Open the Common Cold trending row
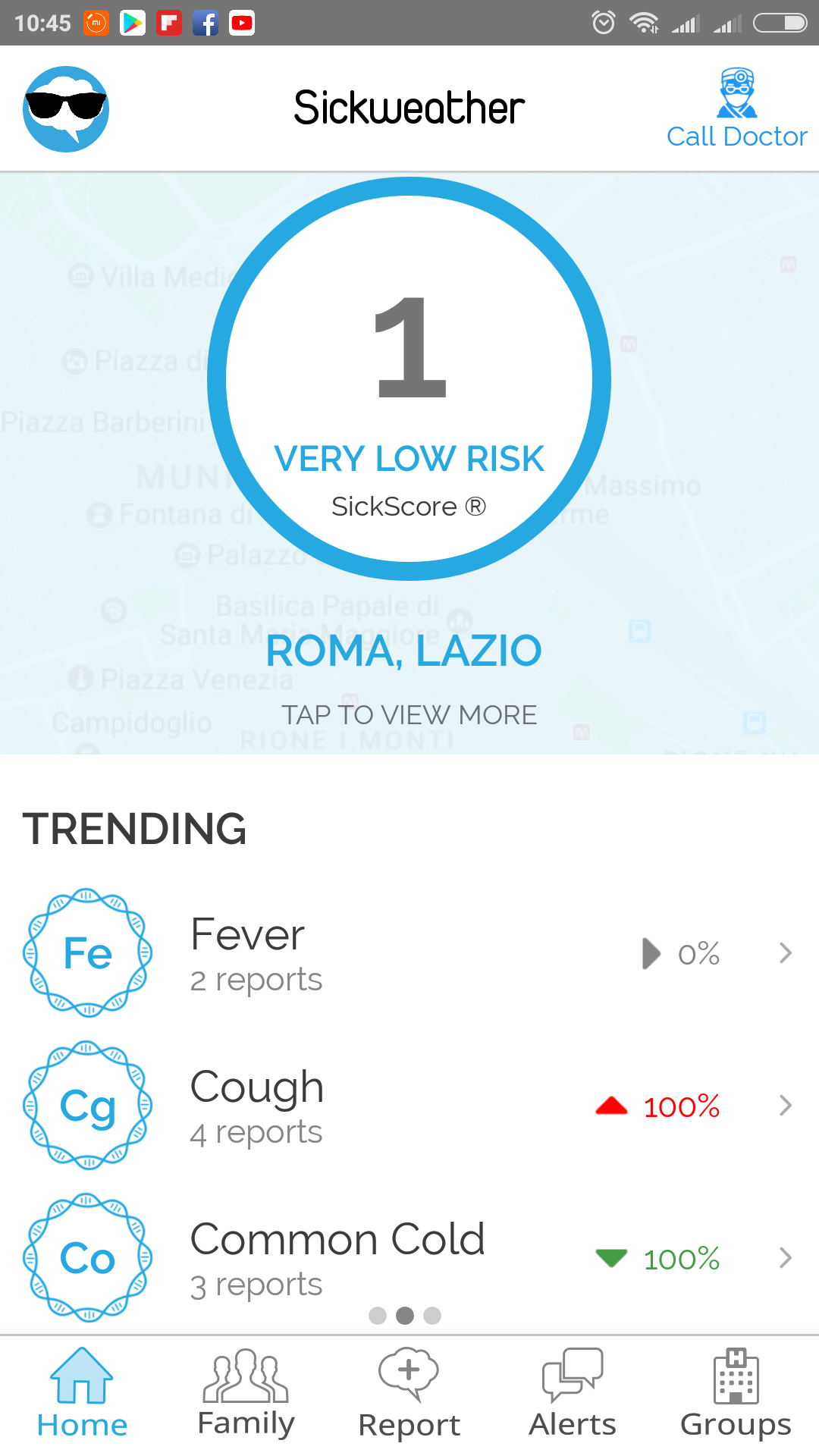This screenshot has height=1456, width=819. tap(409, 1258)
